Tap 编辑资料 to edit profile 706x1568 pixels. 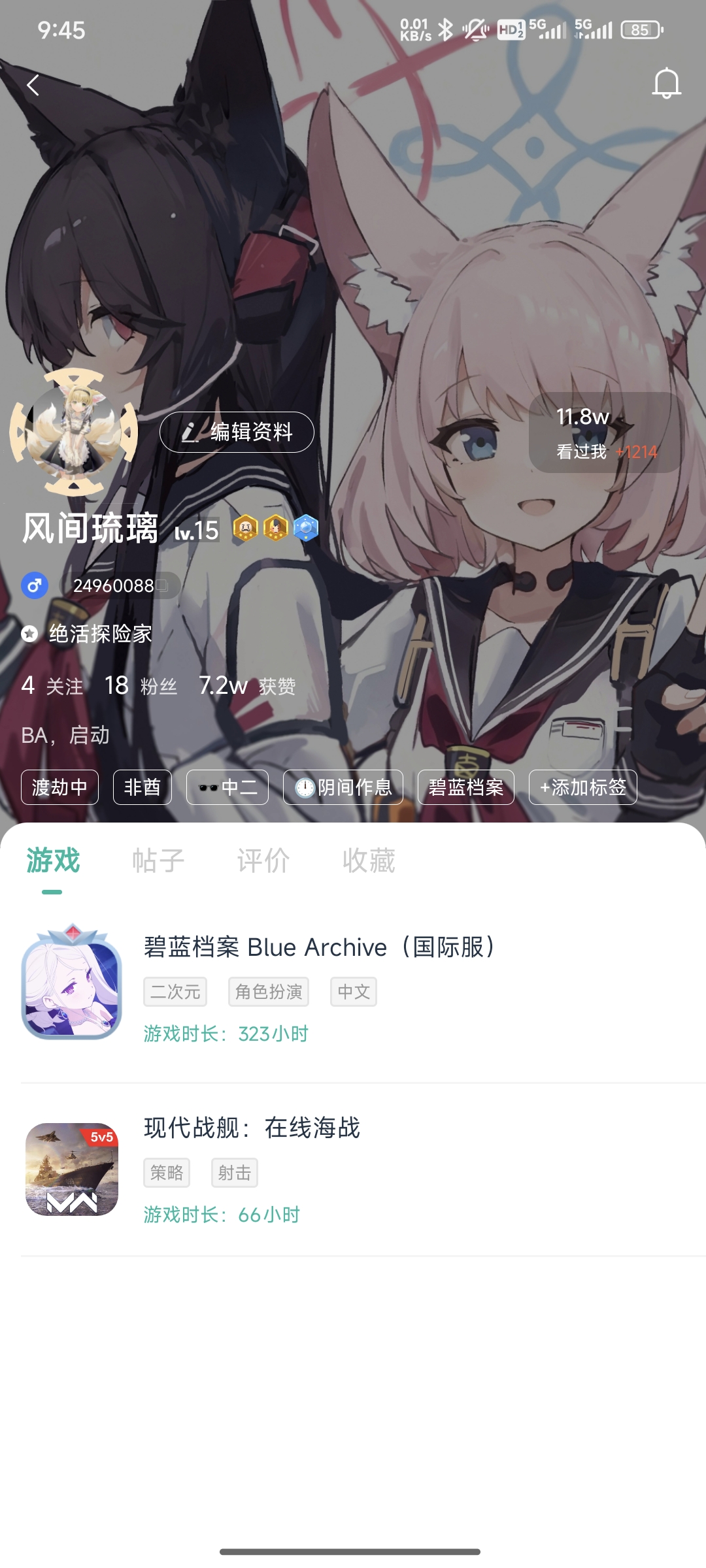237,432
